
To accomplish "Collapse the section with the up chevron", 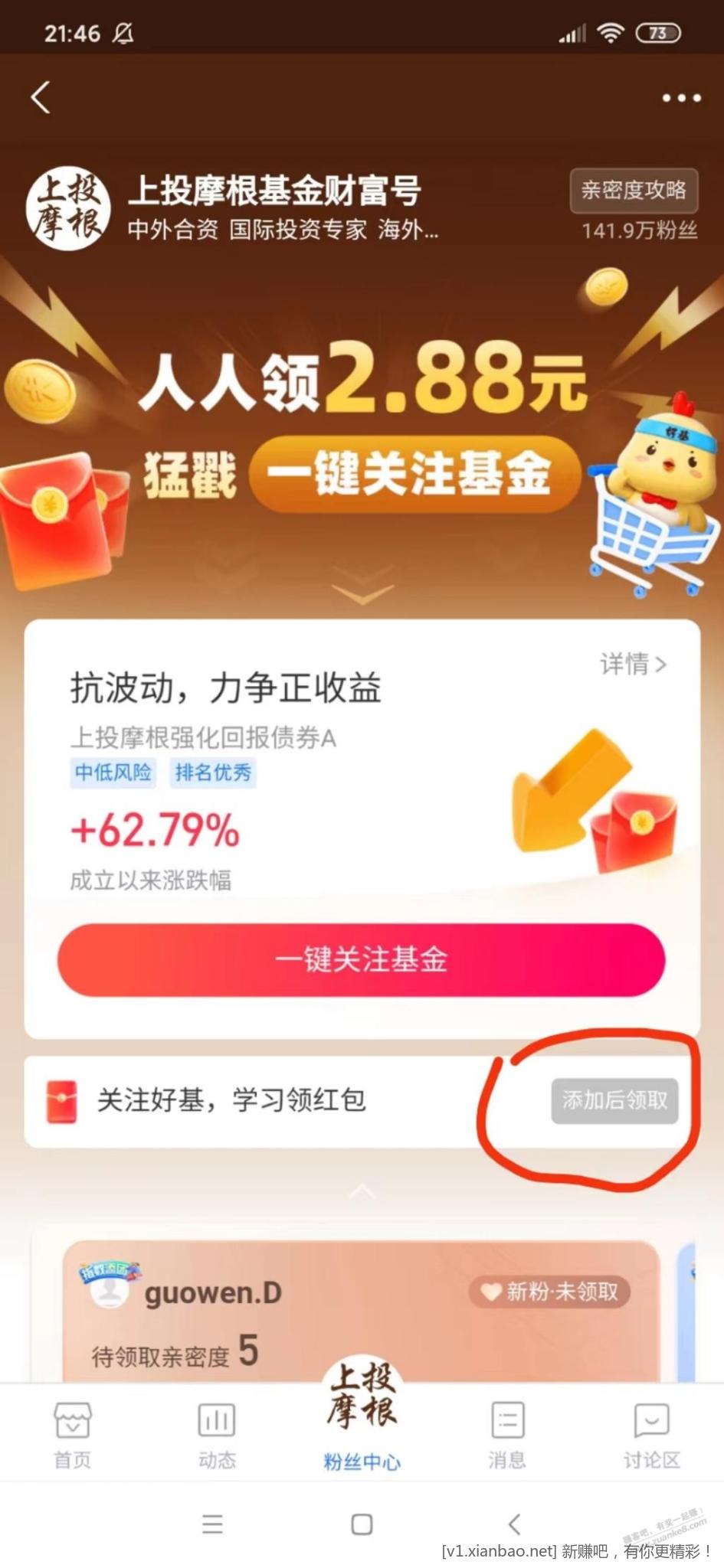I will pyautogui.click(x=362, y=1191).
